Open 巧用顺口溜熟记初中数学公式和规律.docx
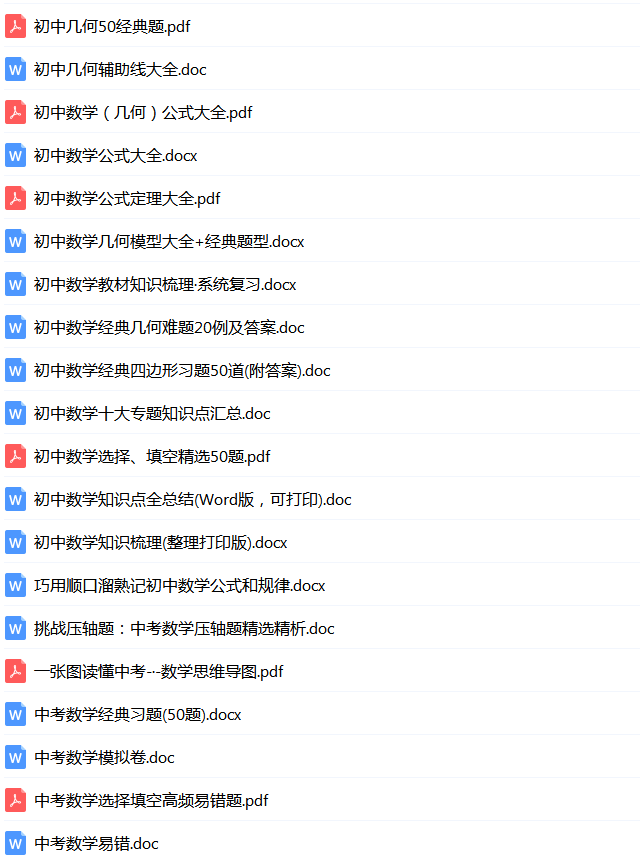The image size is (640, 860). coord(180,586)
